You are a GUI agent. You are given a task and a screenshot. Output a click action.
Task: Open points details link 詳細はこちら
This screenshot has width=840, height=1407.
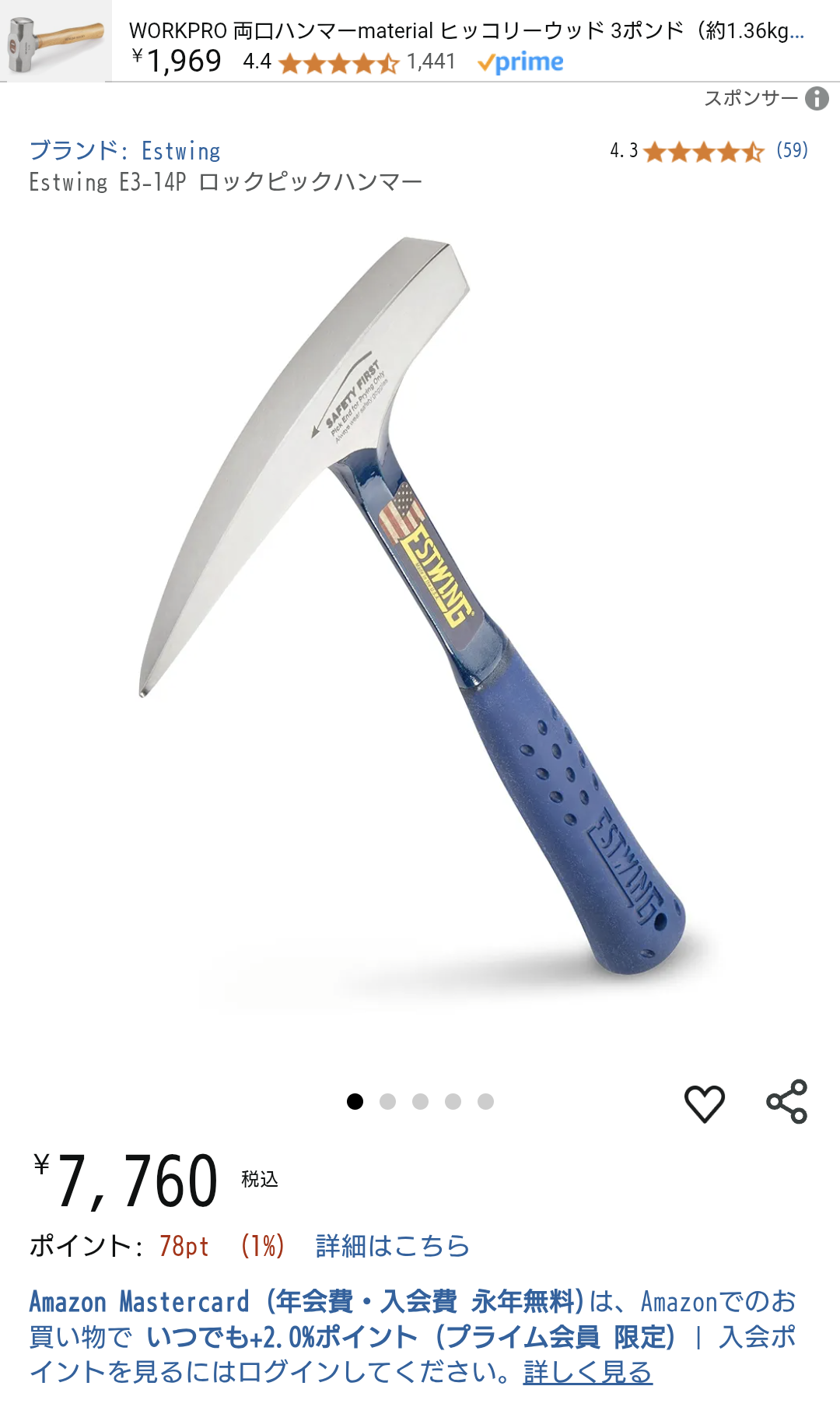(393, 1246)
